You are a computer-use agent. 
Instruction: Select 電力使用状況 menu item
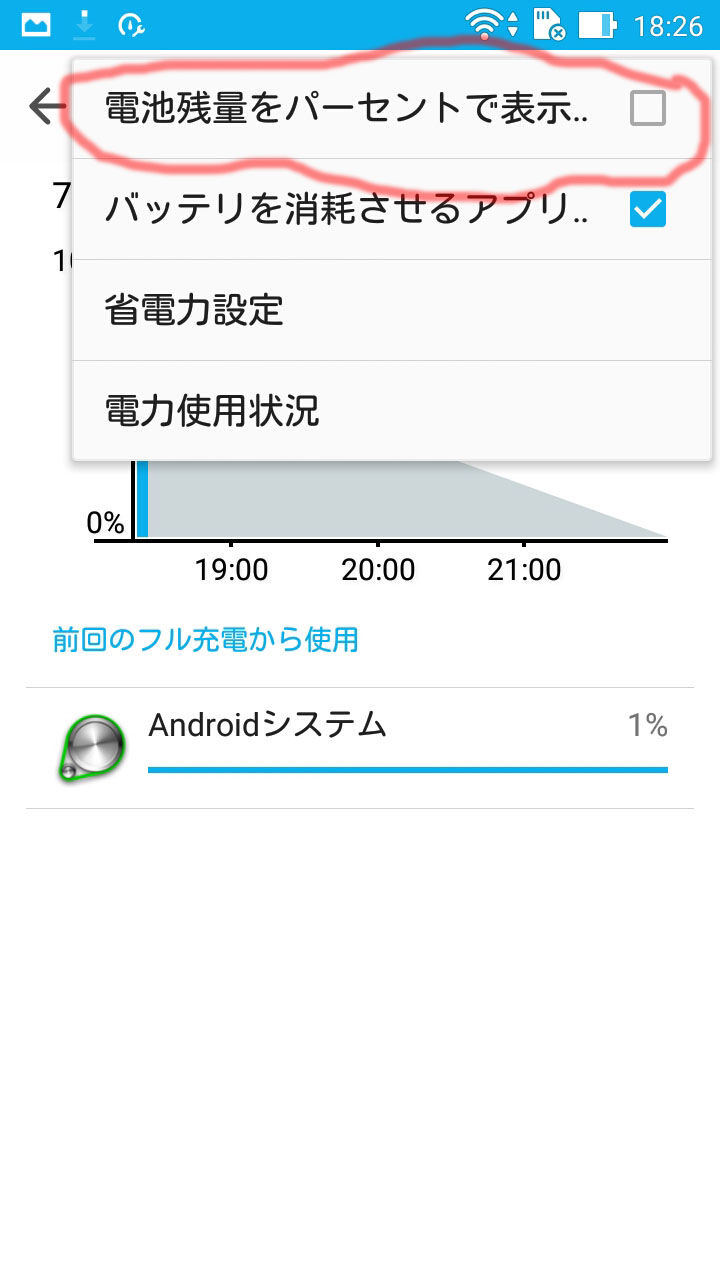click(392, 411)
